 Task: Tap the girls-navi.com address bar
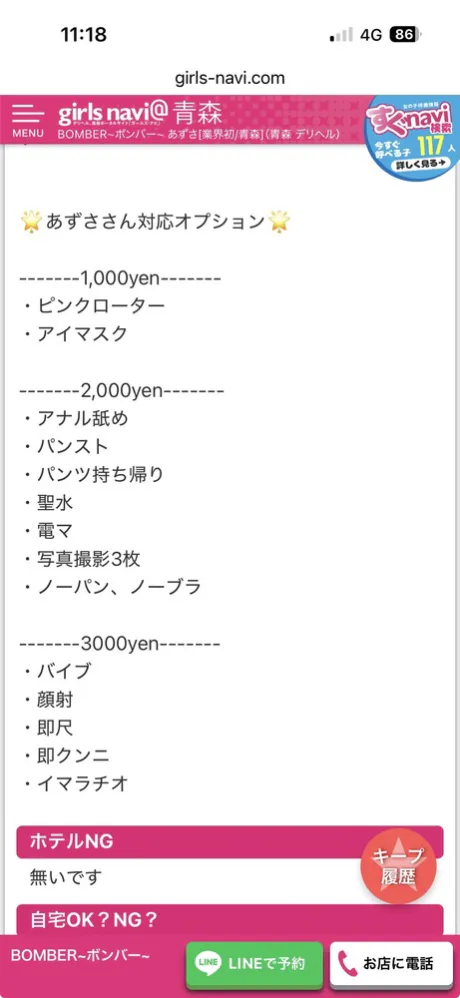230,78
